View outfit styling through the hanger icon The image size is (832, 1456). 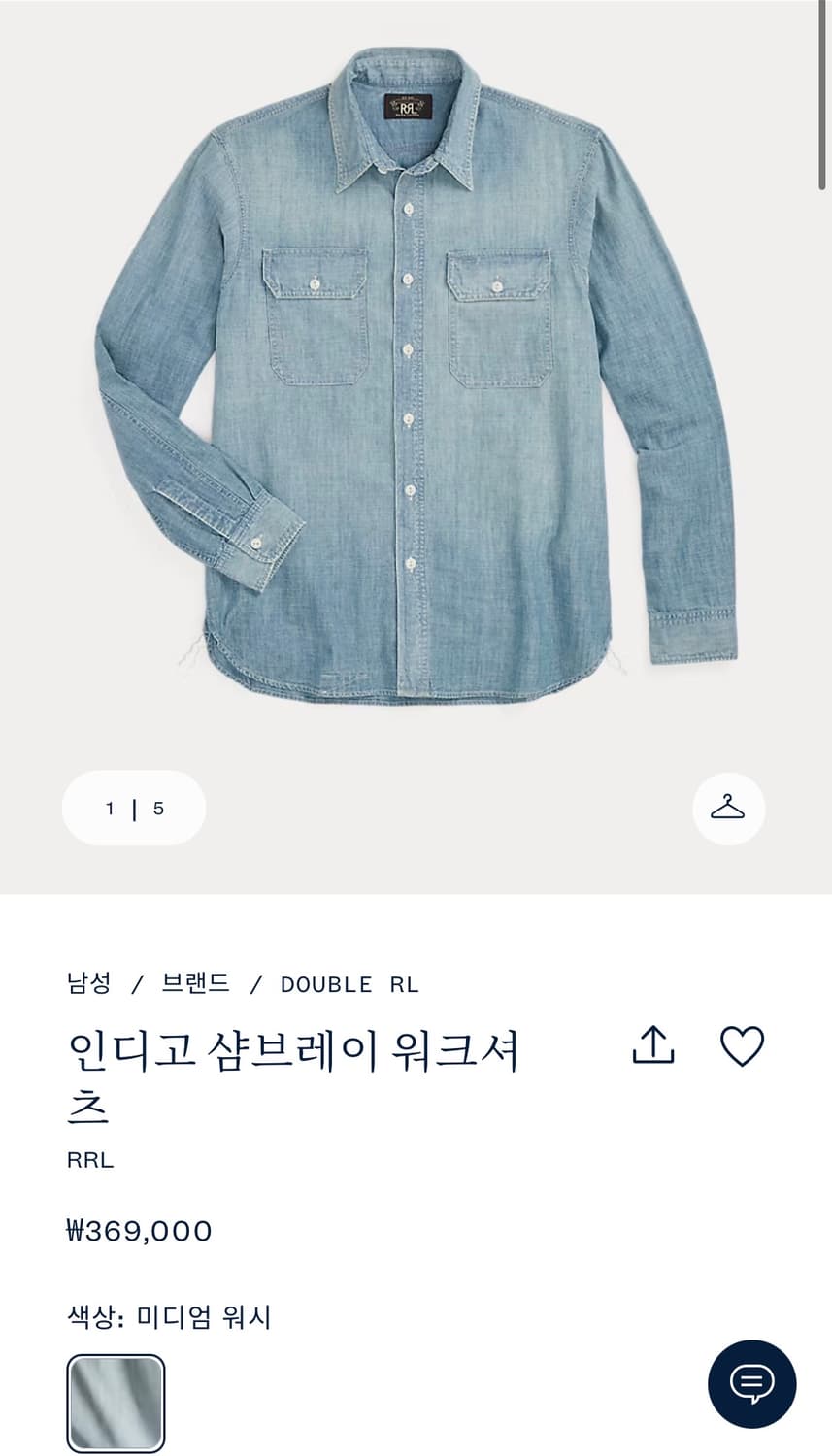pos(728,808)
